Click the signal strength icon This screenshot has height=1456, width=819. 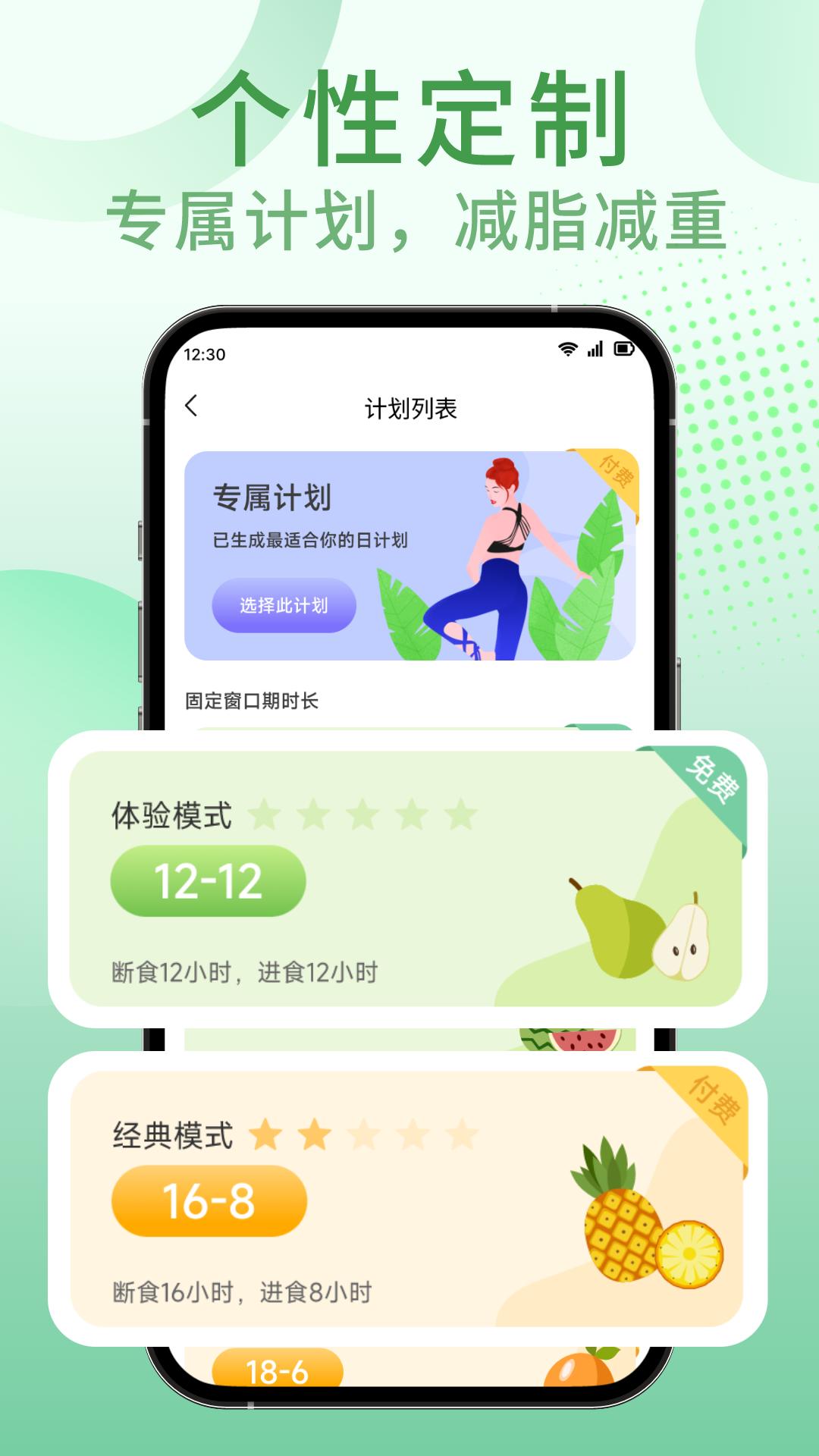coord(596,349)
